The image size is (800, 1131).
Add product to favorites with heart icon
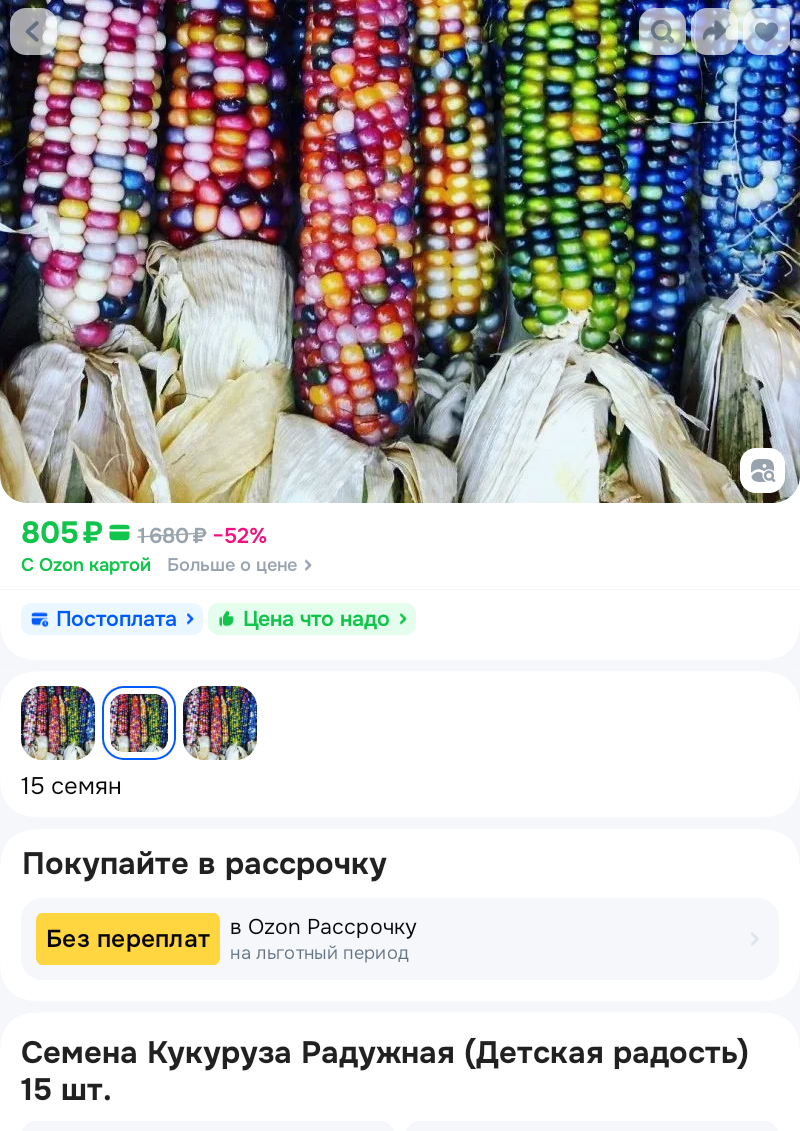coord(766,32)
